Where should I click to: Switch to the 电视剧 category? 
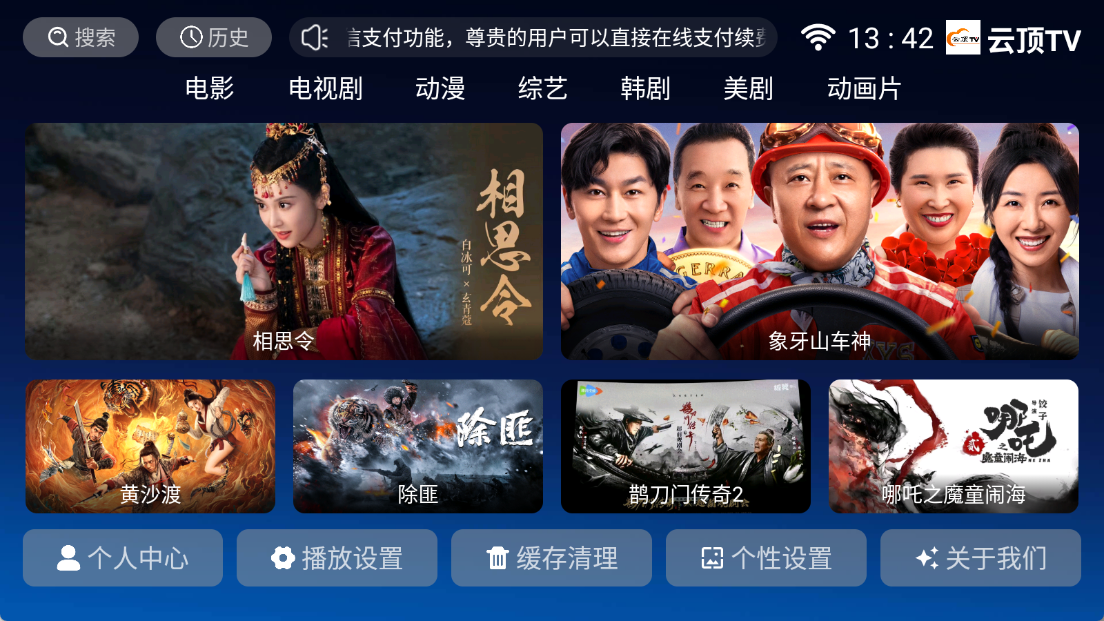325,89
